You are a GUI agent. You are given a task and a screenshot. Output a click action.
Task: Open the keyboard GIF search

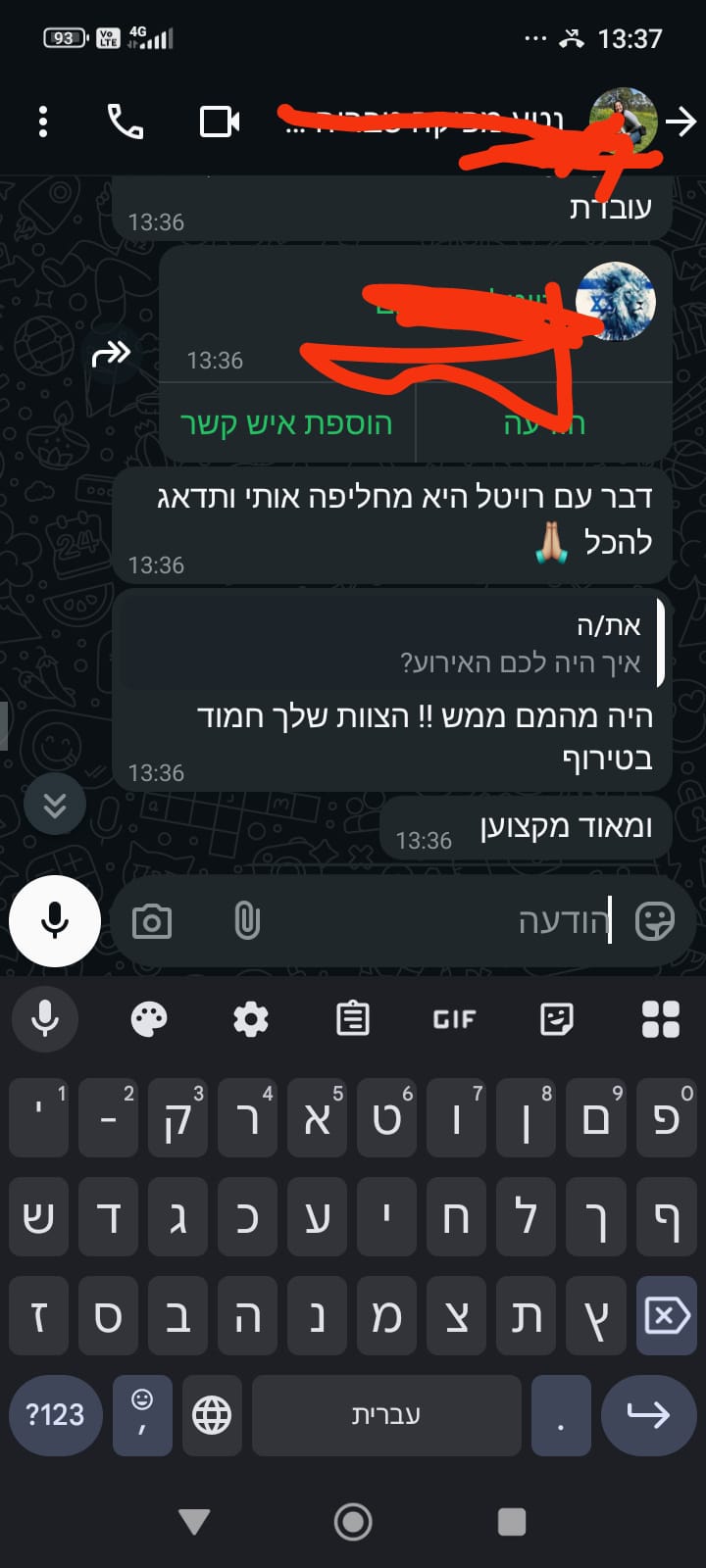click(x=454, y=1019)
